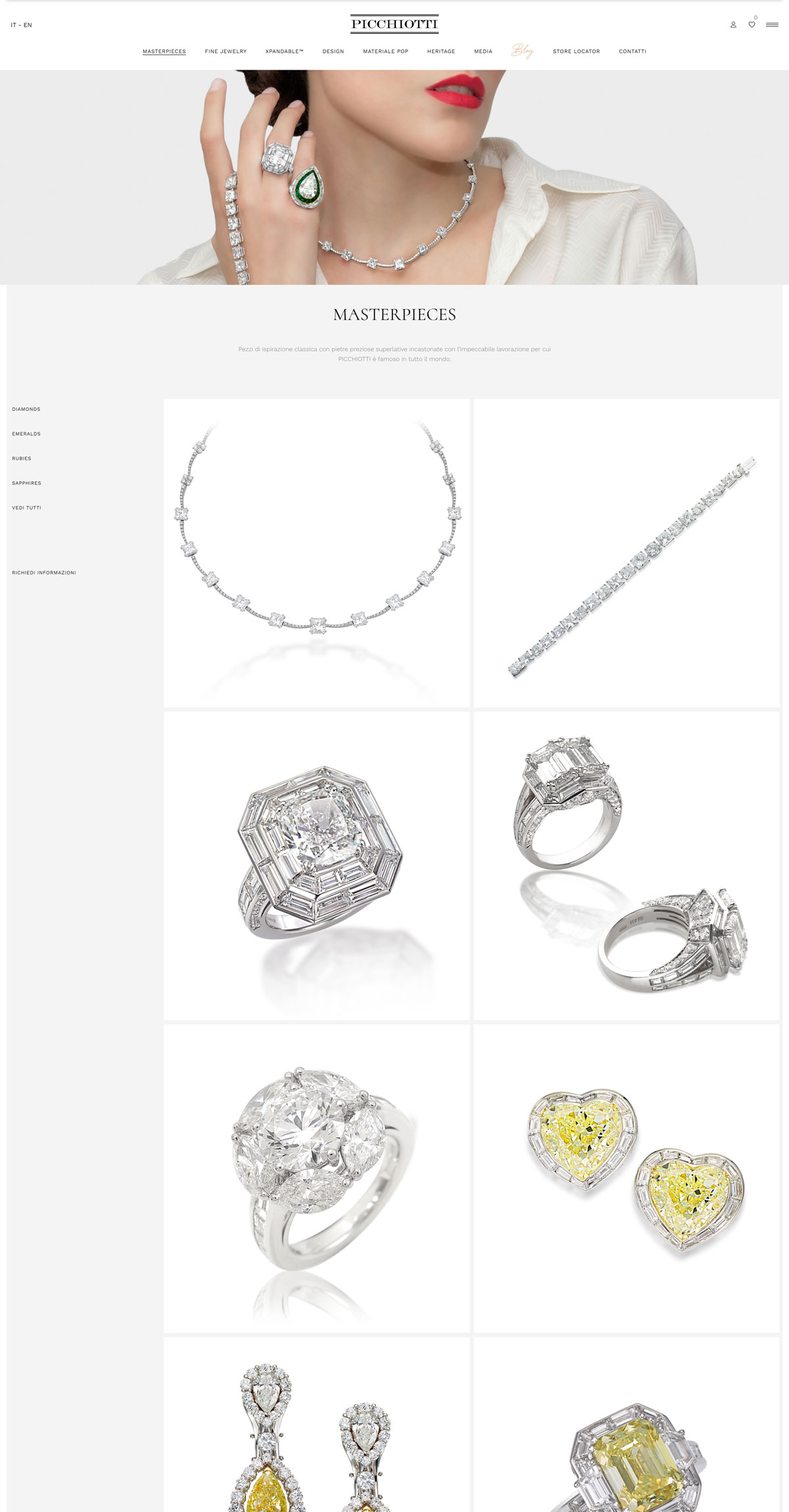The width and height of the screenshot is (789, 1512).
Task: Go to Contatti page
Action: 633,51
